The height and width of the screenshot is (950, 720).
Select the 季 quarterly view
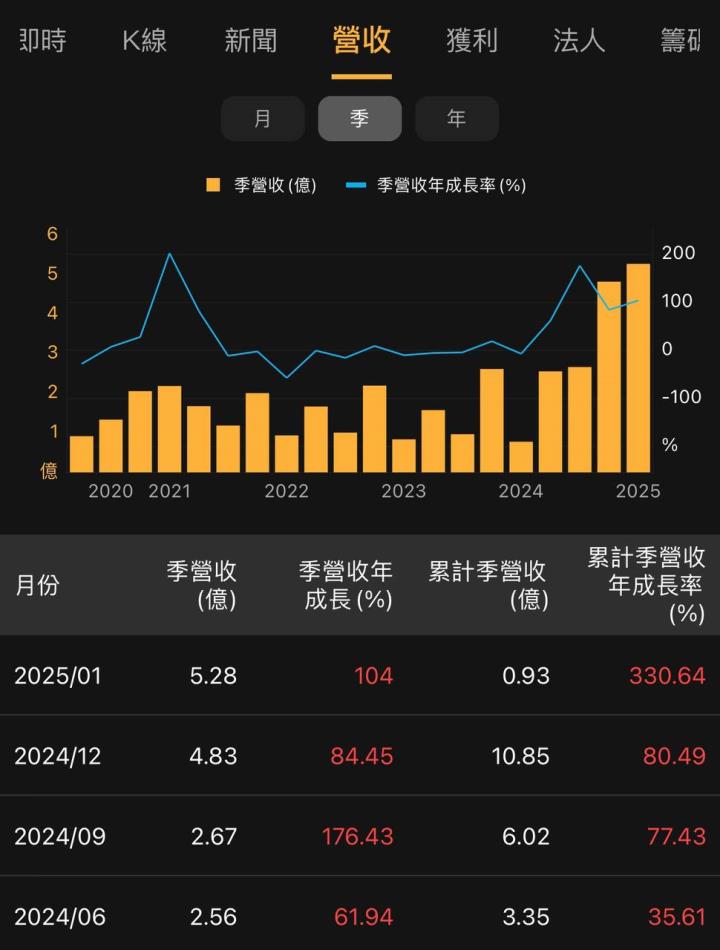point(359,119)
